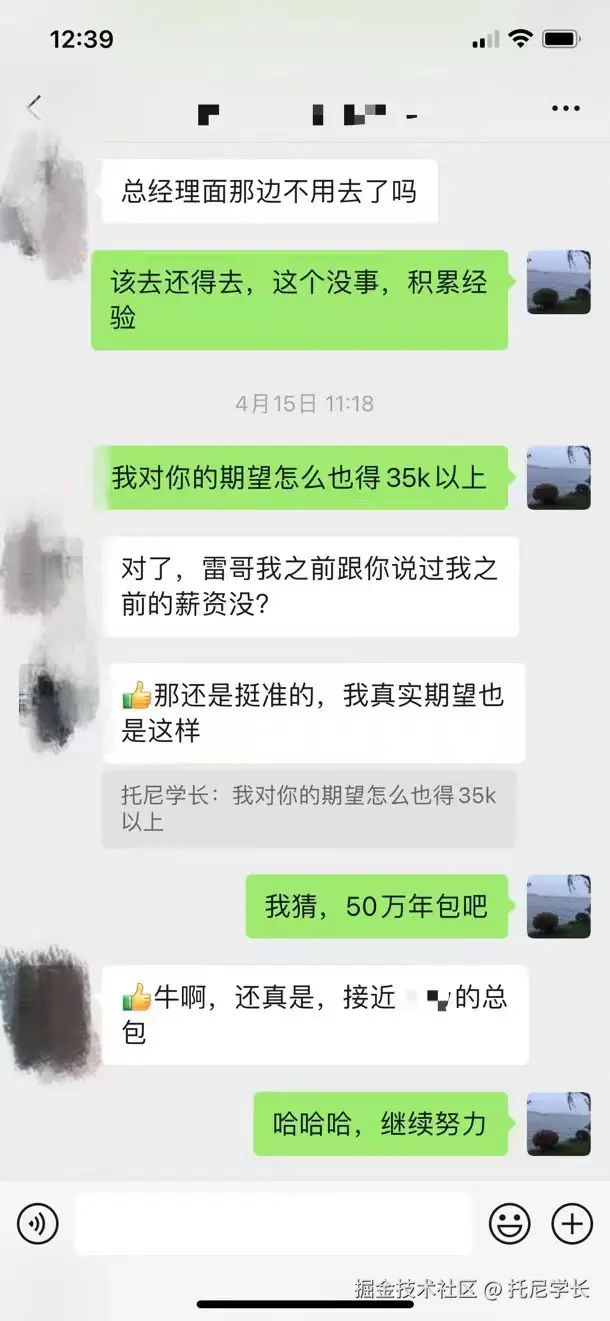
Task: Focus the message text field
Action: (273, 1223)
